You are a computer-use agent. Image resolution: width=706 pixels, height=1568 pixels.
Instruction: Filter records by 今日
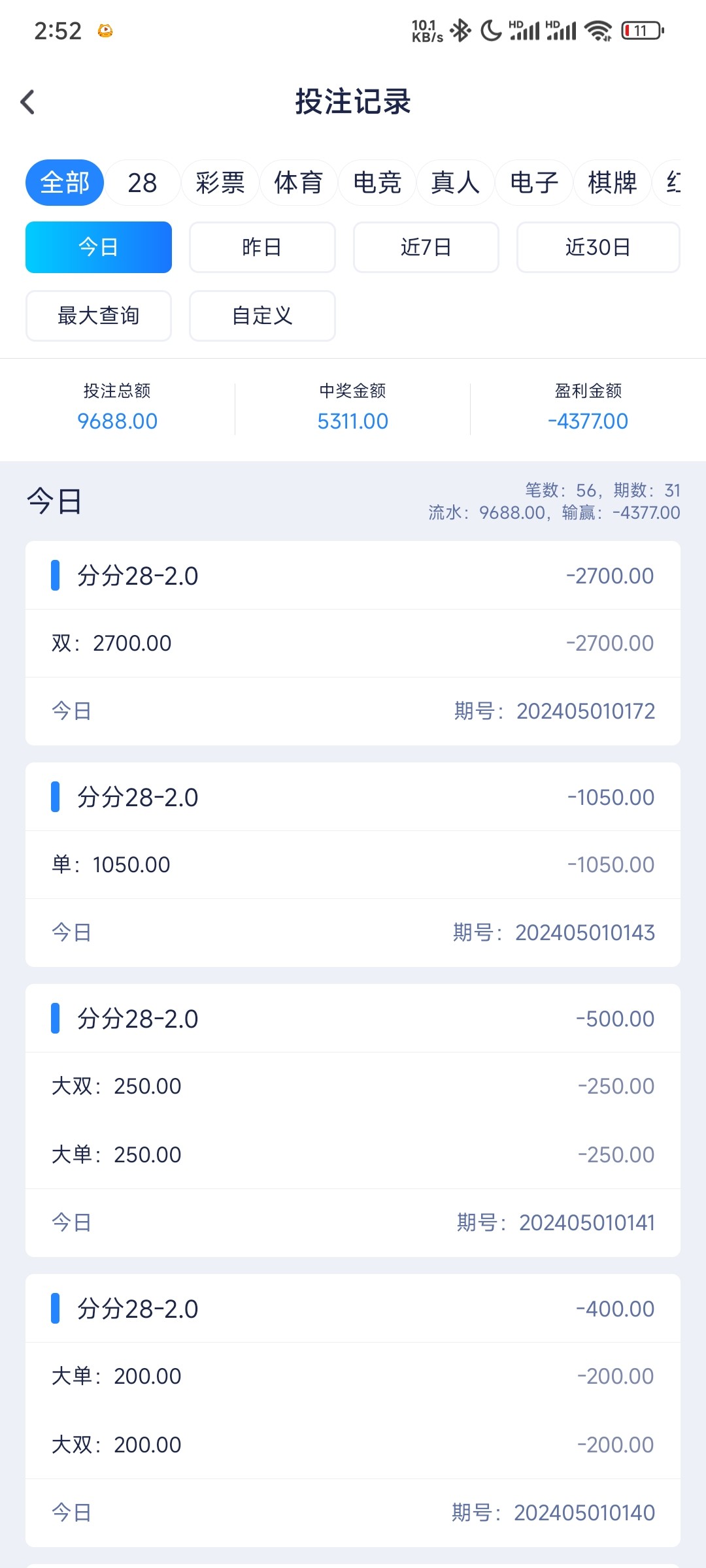point(99,247)
